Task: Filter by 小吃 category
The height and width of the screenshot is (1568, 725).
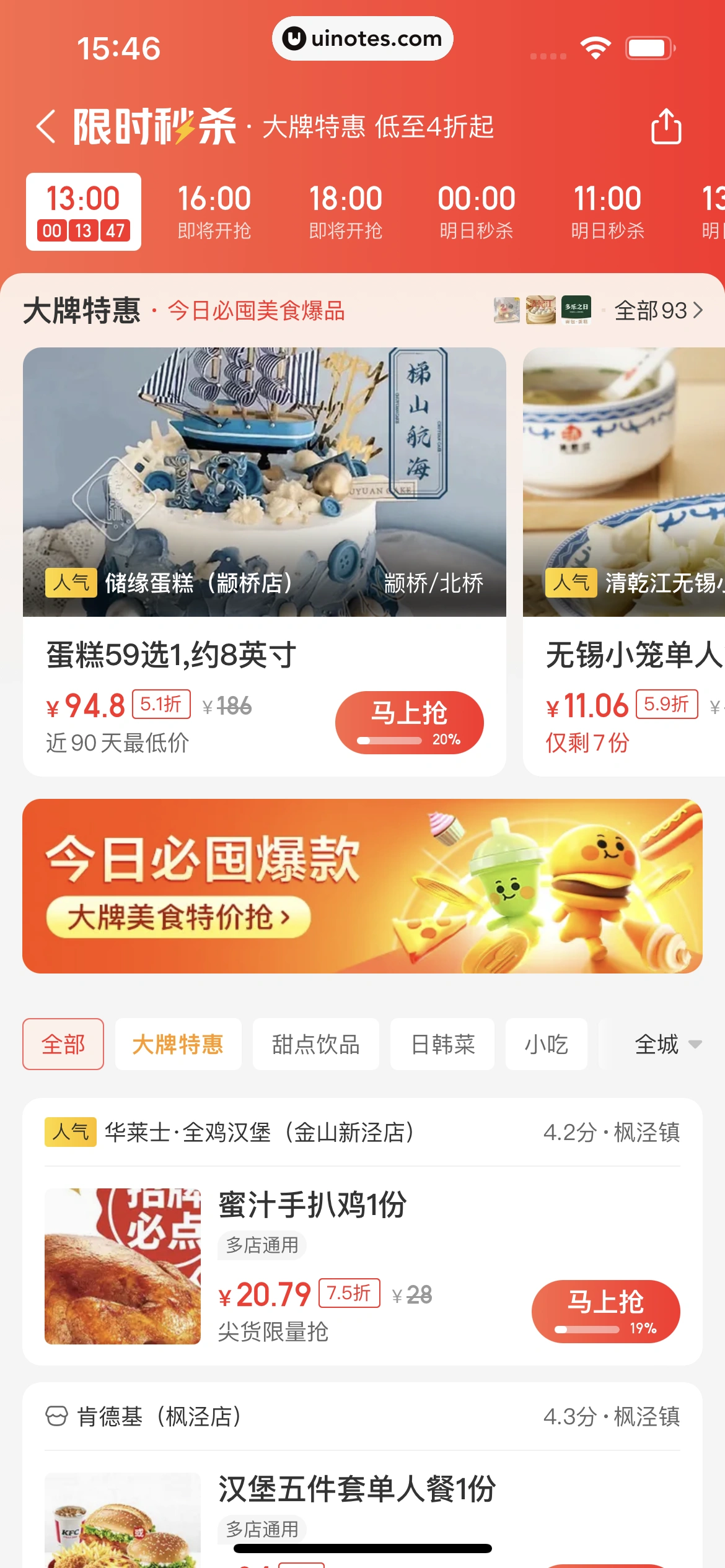Action: pos(546,1044)
